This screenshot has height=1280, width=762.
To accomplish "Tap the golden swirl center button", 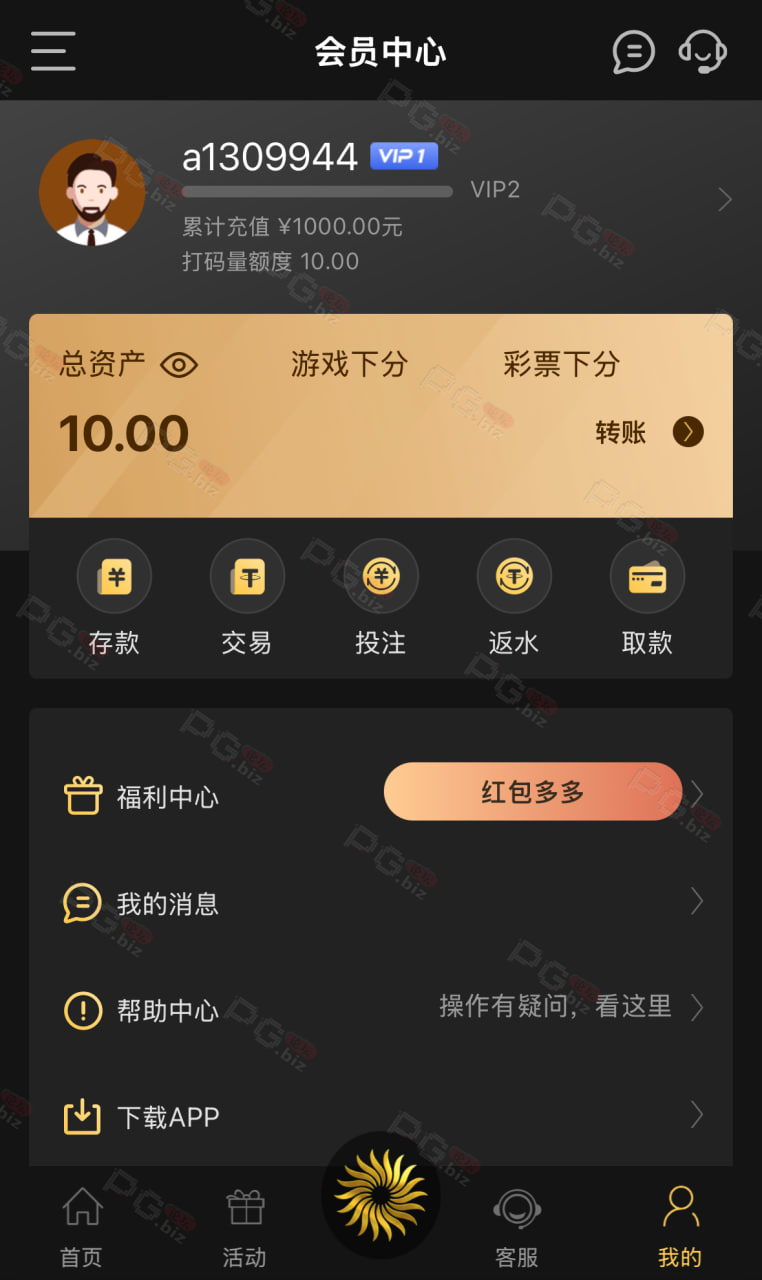I will coord(381,1195).
